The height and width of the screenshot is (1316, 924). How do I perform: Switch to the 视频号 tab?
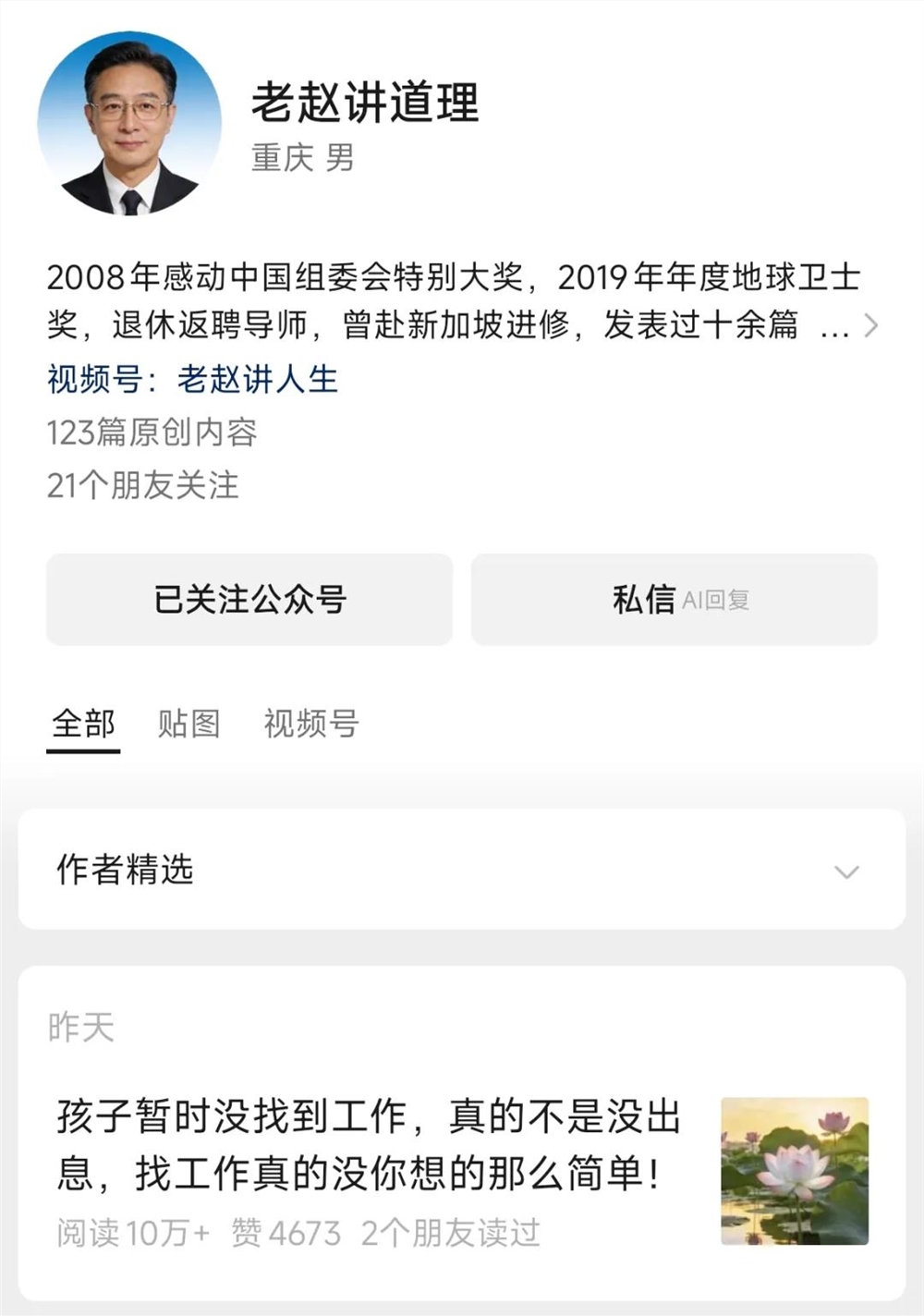tap(312, 725)
